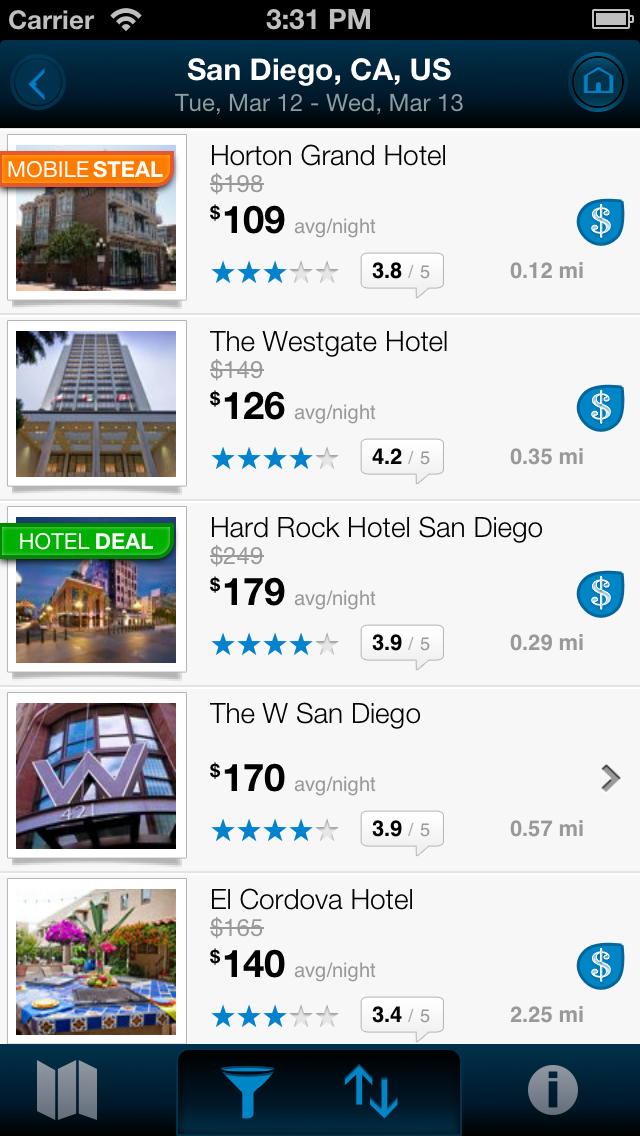Open the Horton Grand Hotel listing
The width and height of the screenshot is (640, 1136).
[328, 156]
